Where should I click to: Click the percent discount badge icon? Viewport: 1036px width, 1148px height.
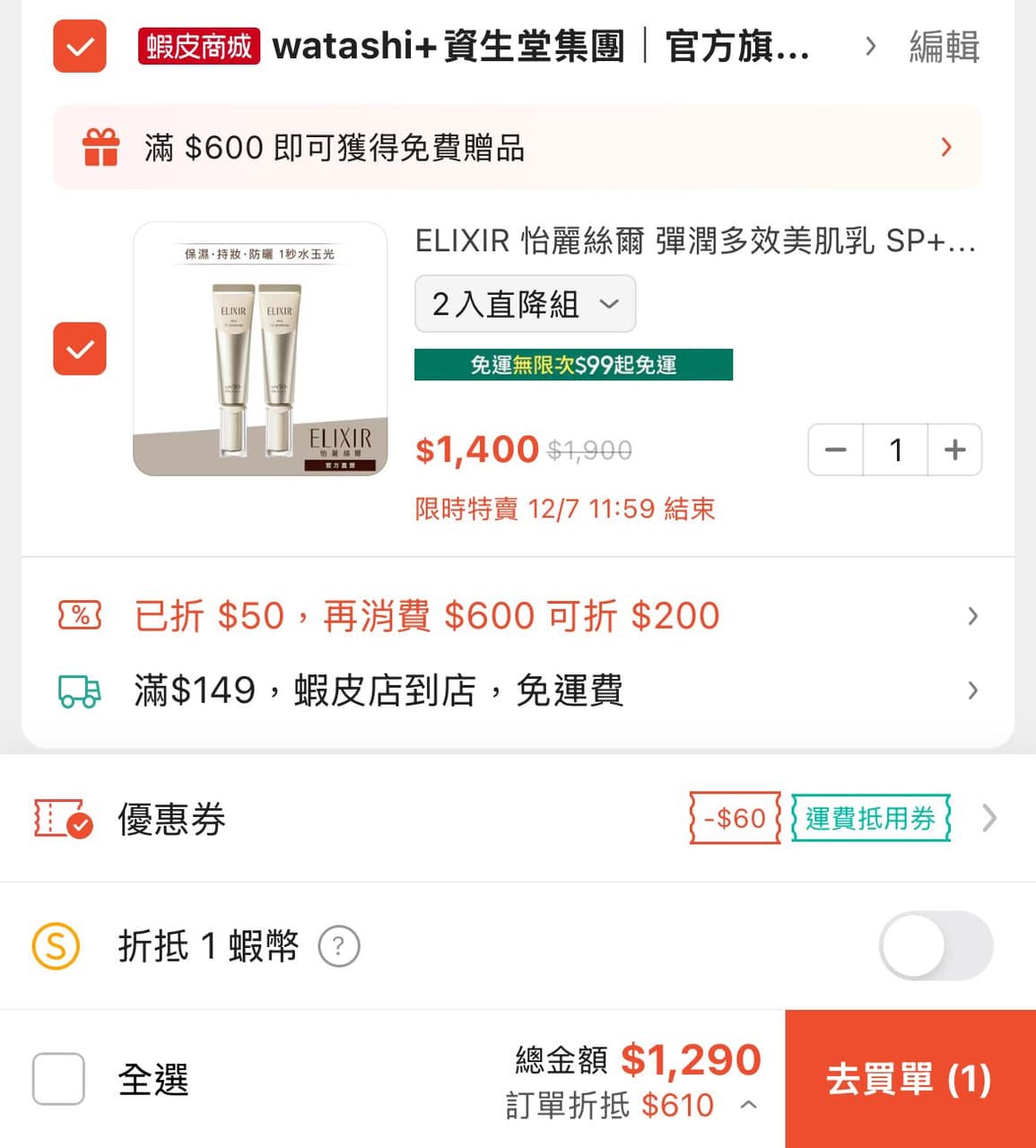pyautogui.click(x=79, y=616)
